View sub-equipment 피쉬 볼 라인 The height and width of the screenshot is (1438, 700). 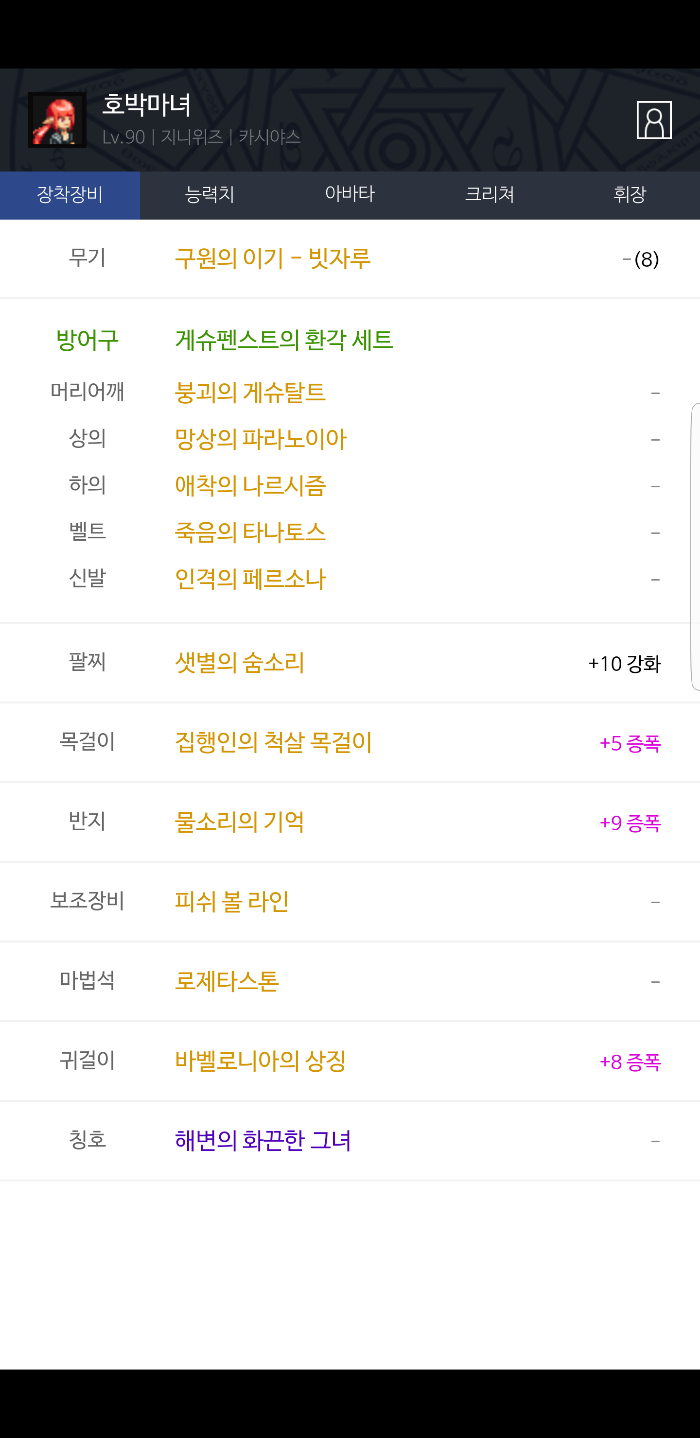[x=232, y=901]
